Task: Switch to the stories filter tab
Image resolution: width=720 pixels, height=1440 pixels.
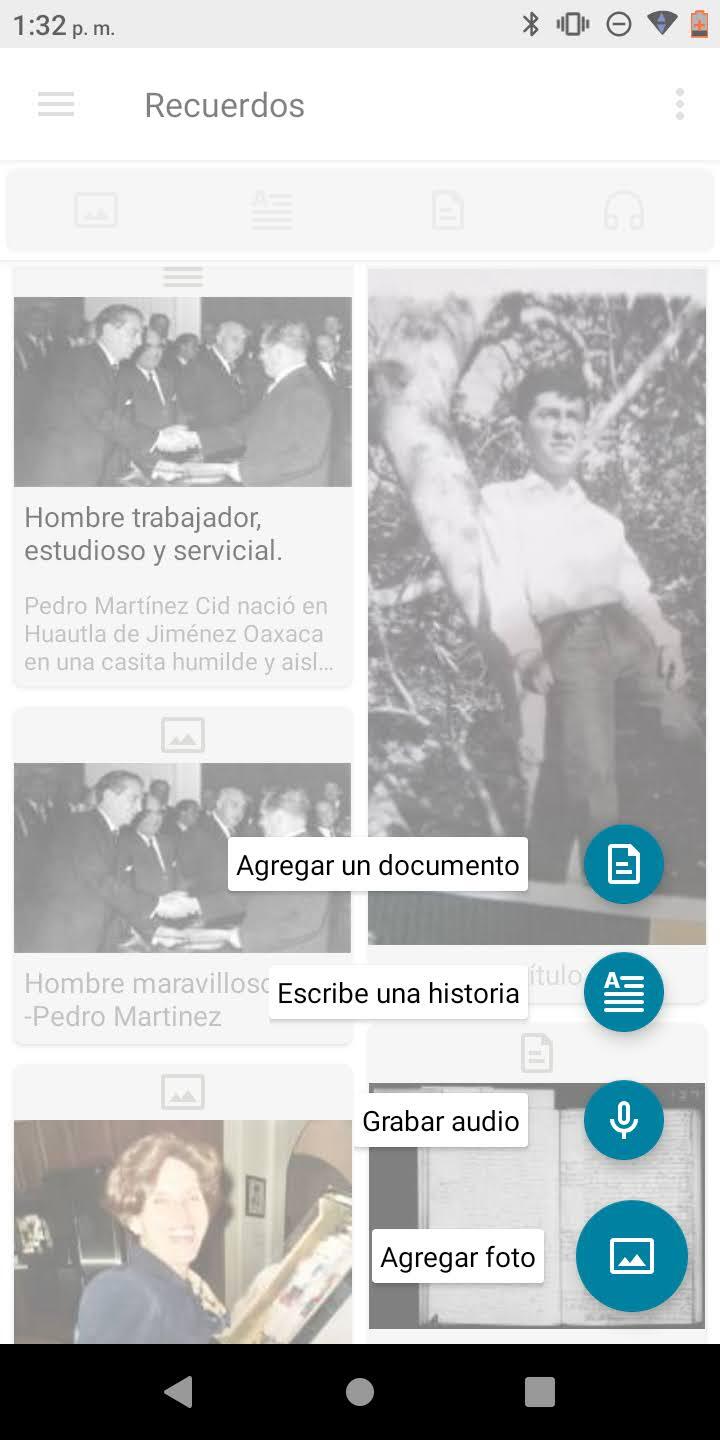Action: point(271,210)
